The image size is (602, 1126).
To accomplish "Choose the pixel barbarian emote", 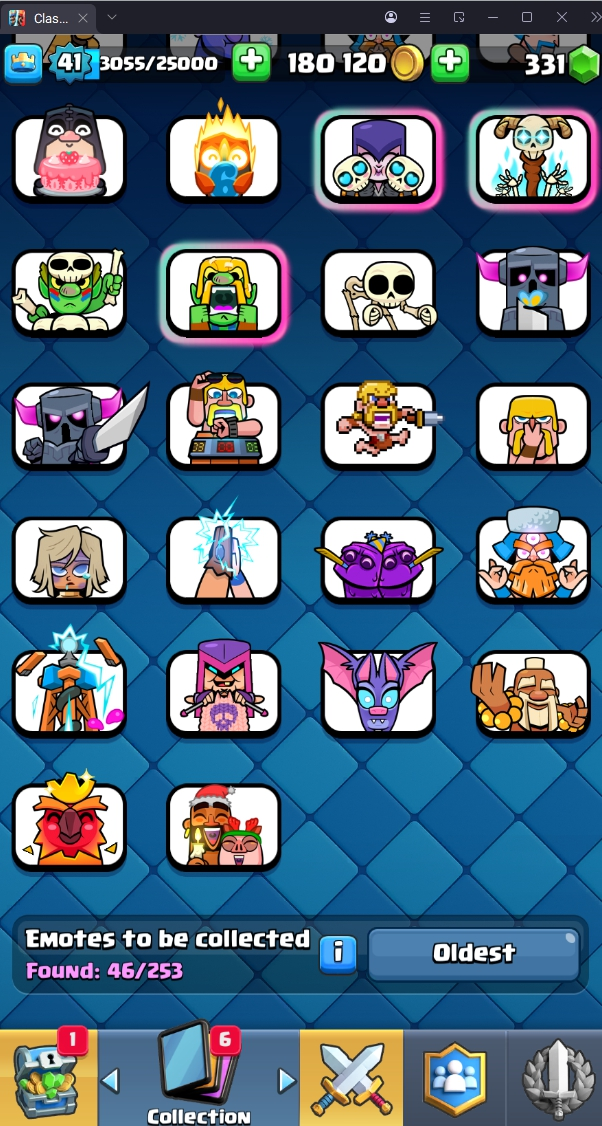I will click(379, 425).
